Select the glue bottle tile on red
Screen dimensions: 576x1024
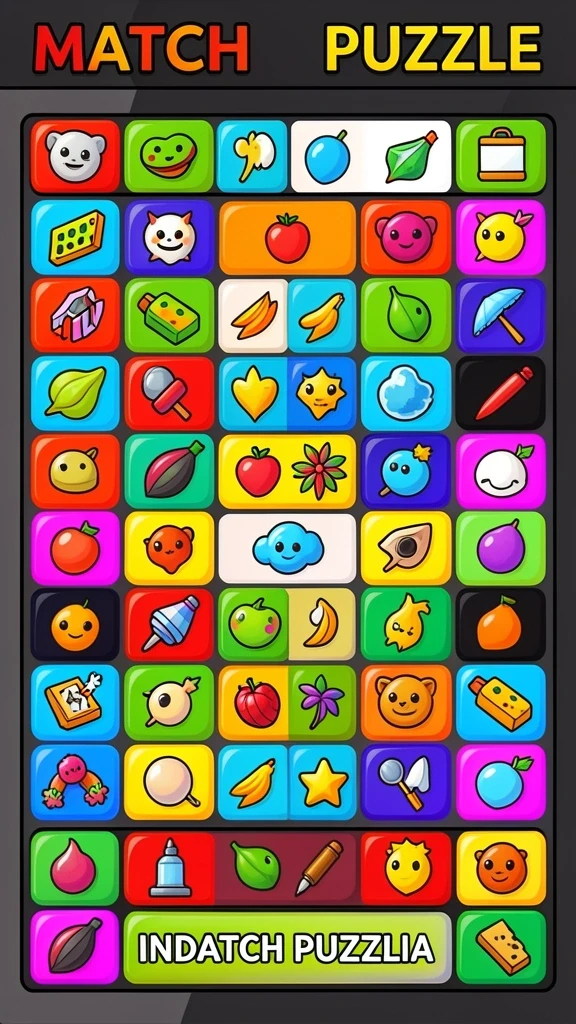coord(170,868)
